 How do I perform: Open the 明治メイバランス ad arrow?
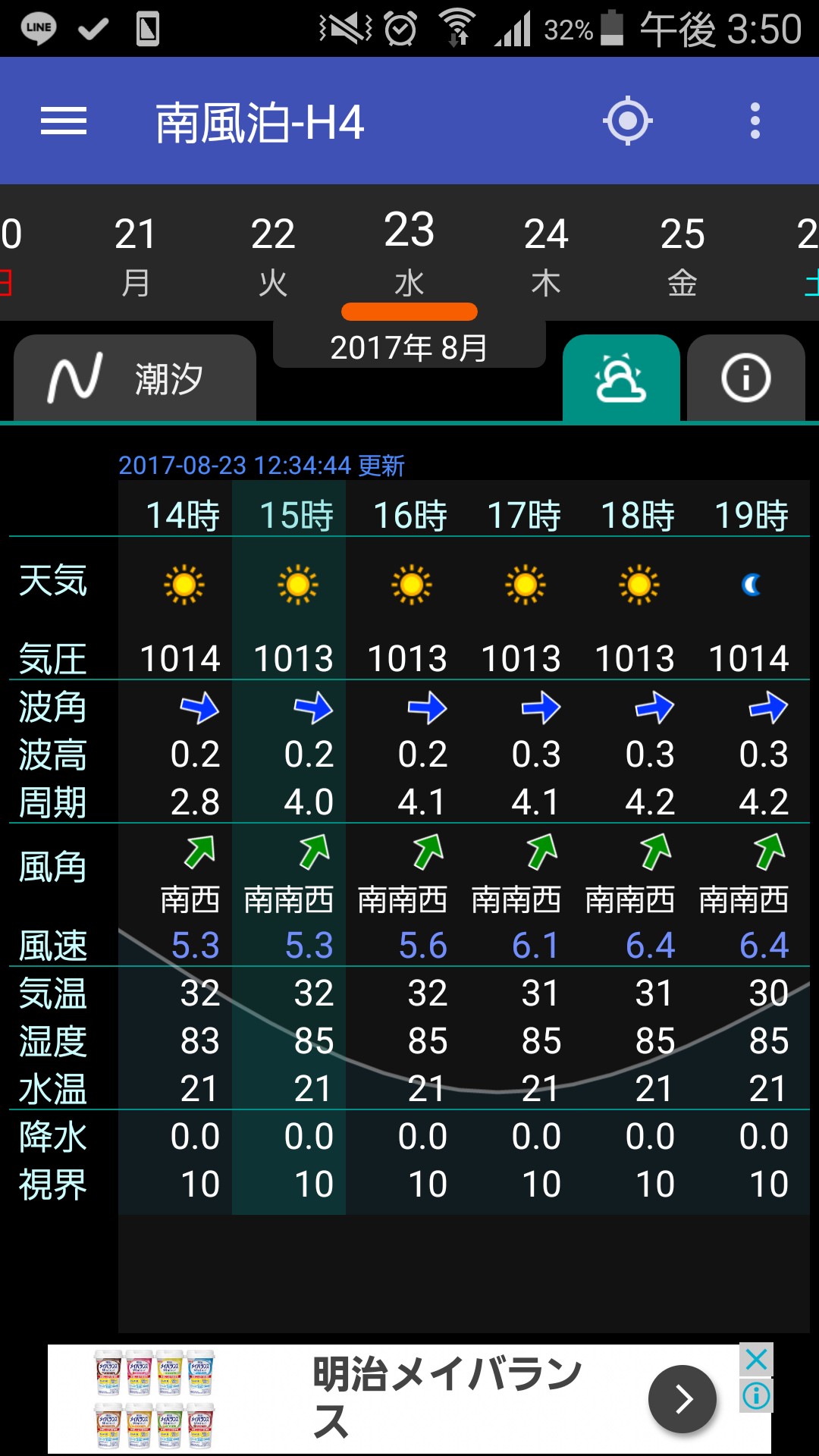(x=682, y=1399)
